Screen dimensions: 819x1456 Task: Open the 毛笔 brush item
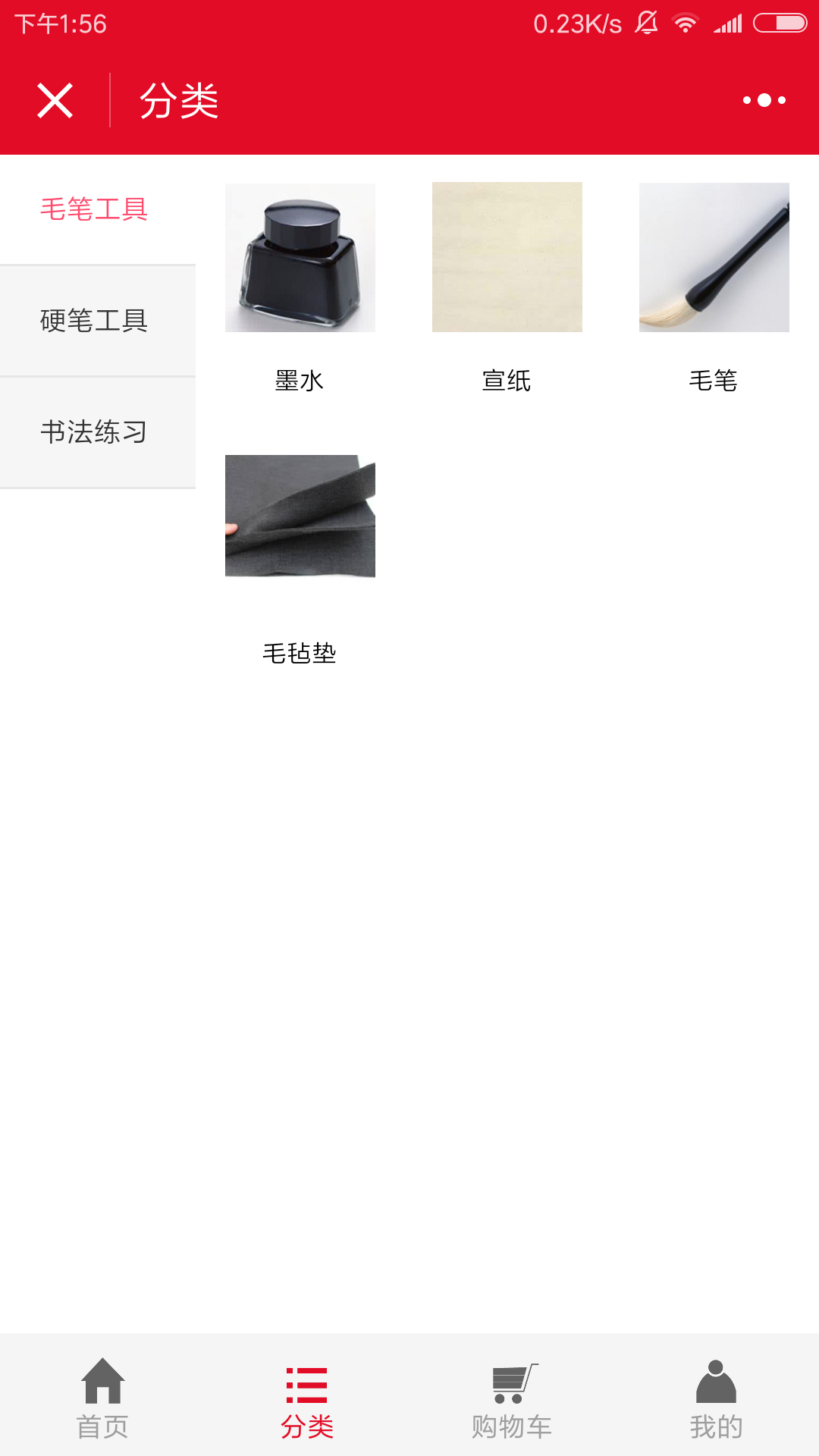coord(714,288)
